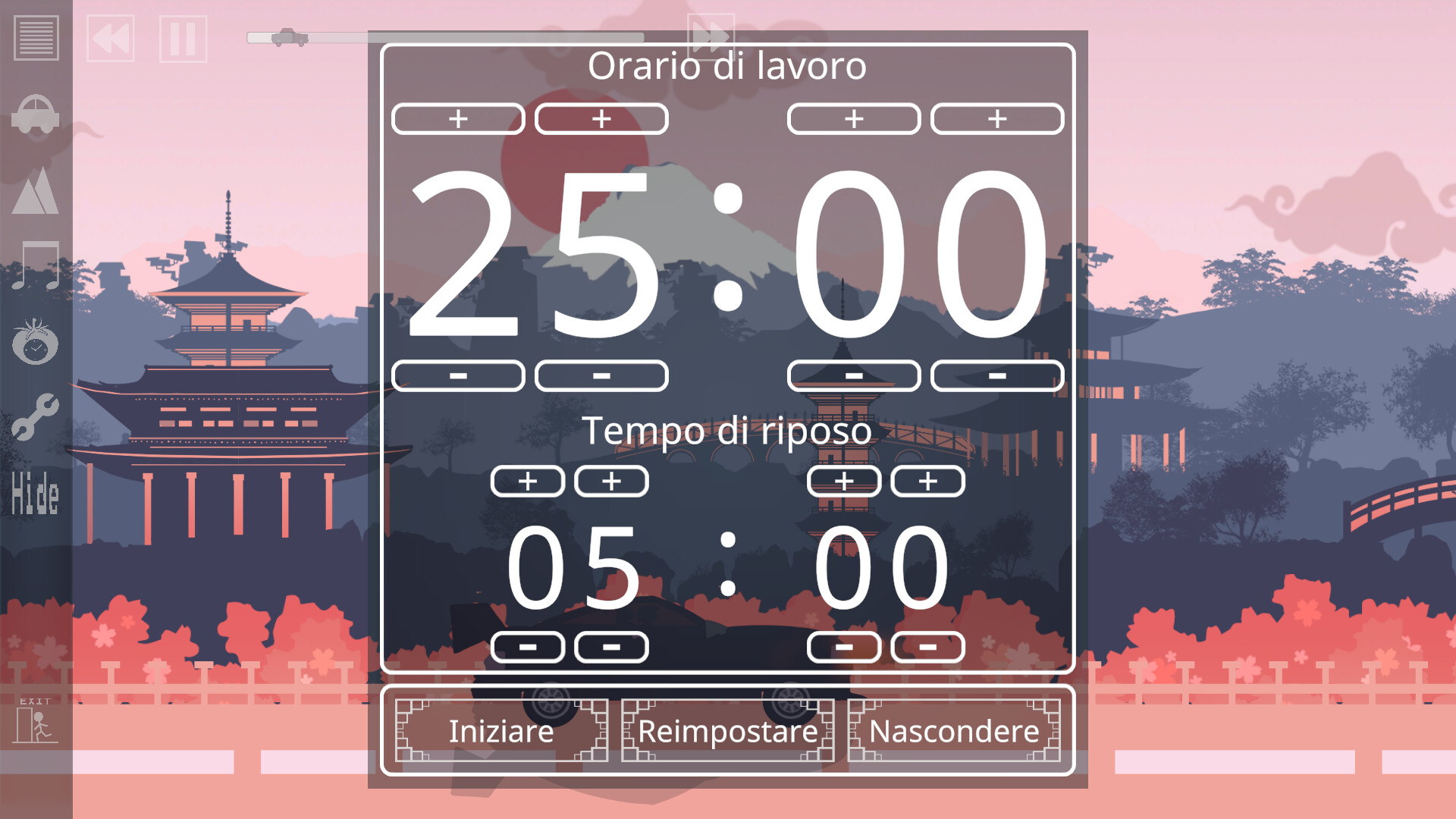Open the playlist menu icon

pos(36,38)
